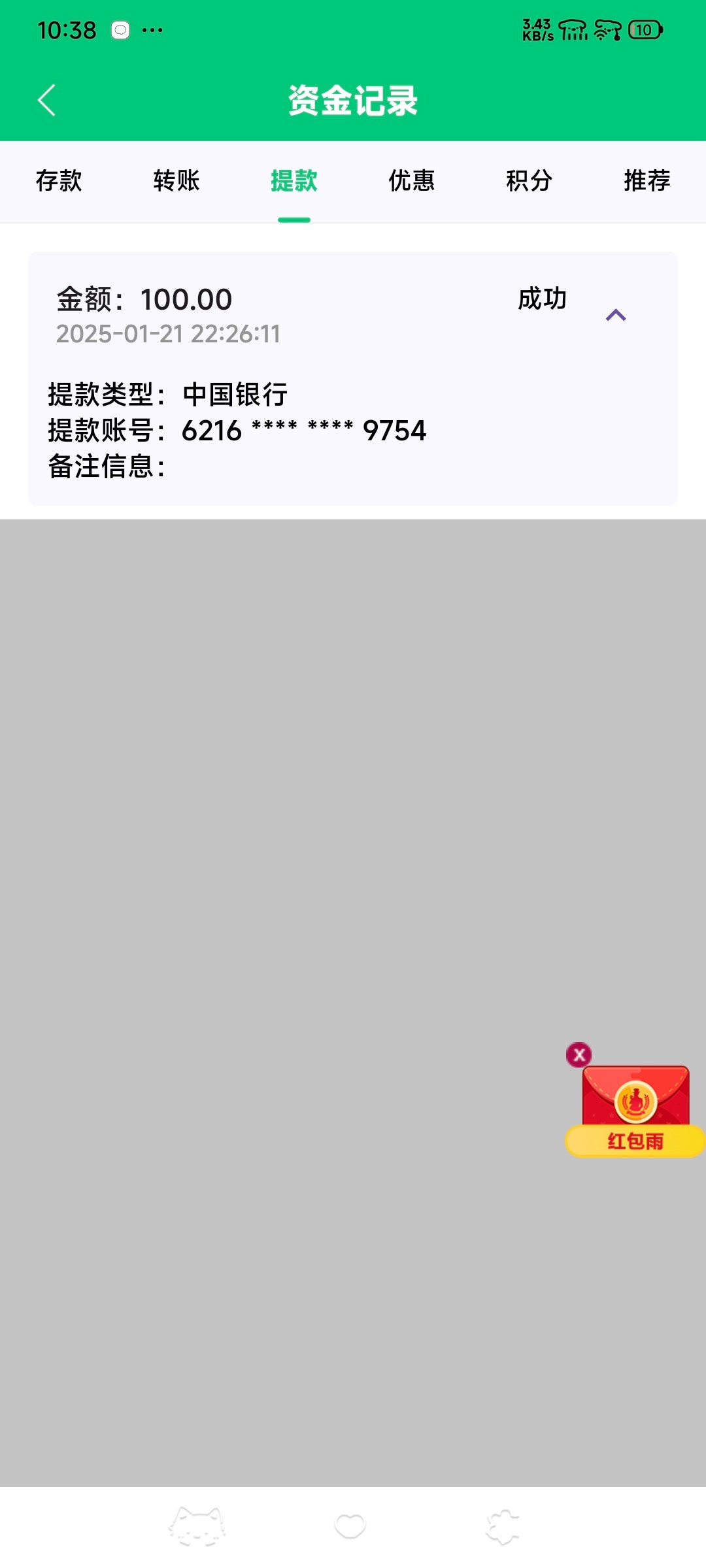Dismiss the 红包雨 floating banner
This screenshot has width=706, height=1568.
coord(579,1054)
